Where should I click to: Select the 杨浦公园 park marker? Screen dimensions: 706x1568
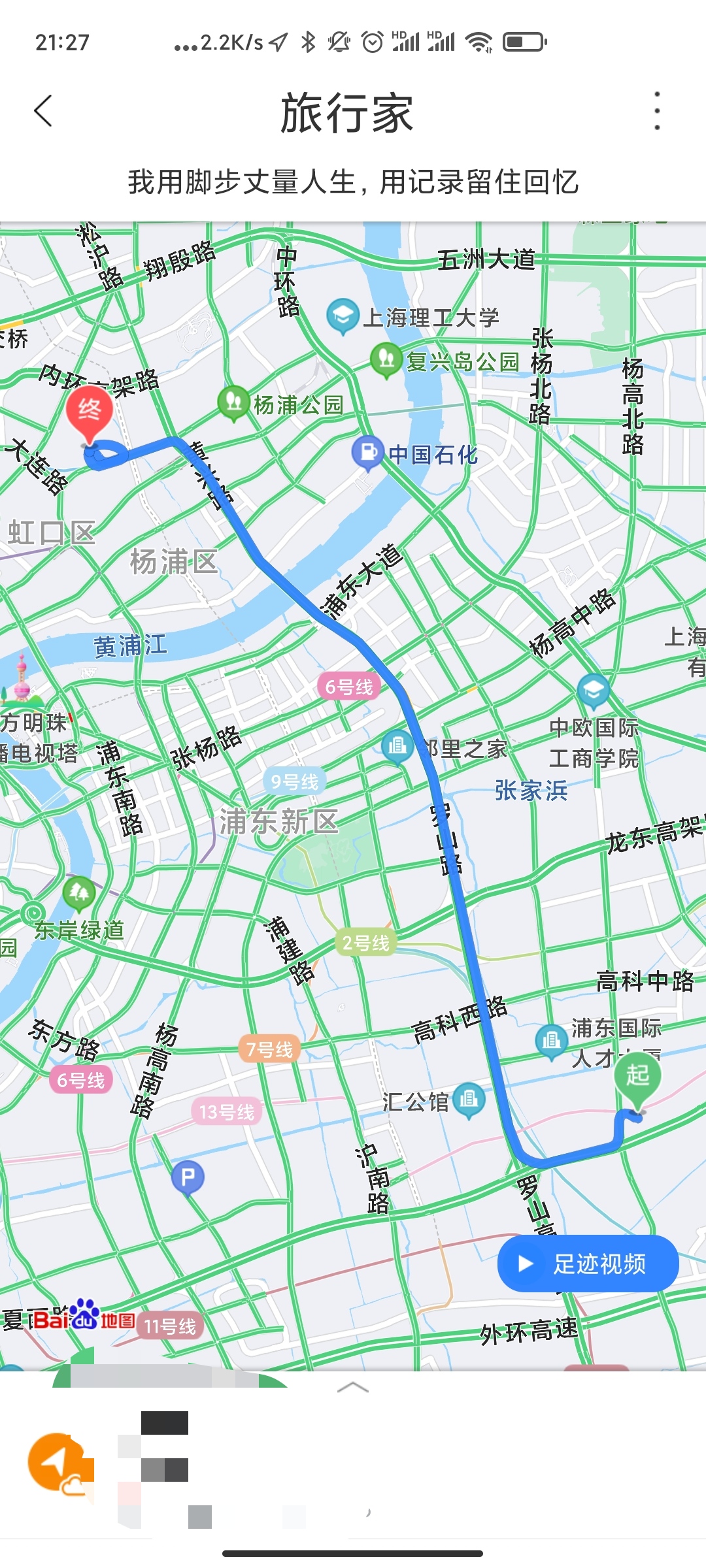[x=233, y=404]
